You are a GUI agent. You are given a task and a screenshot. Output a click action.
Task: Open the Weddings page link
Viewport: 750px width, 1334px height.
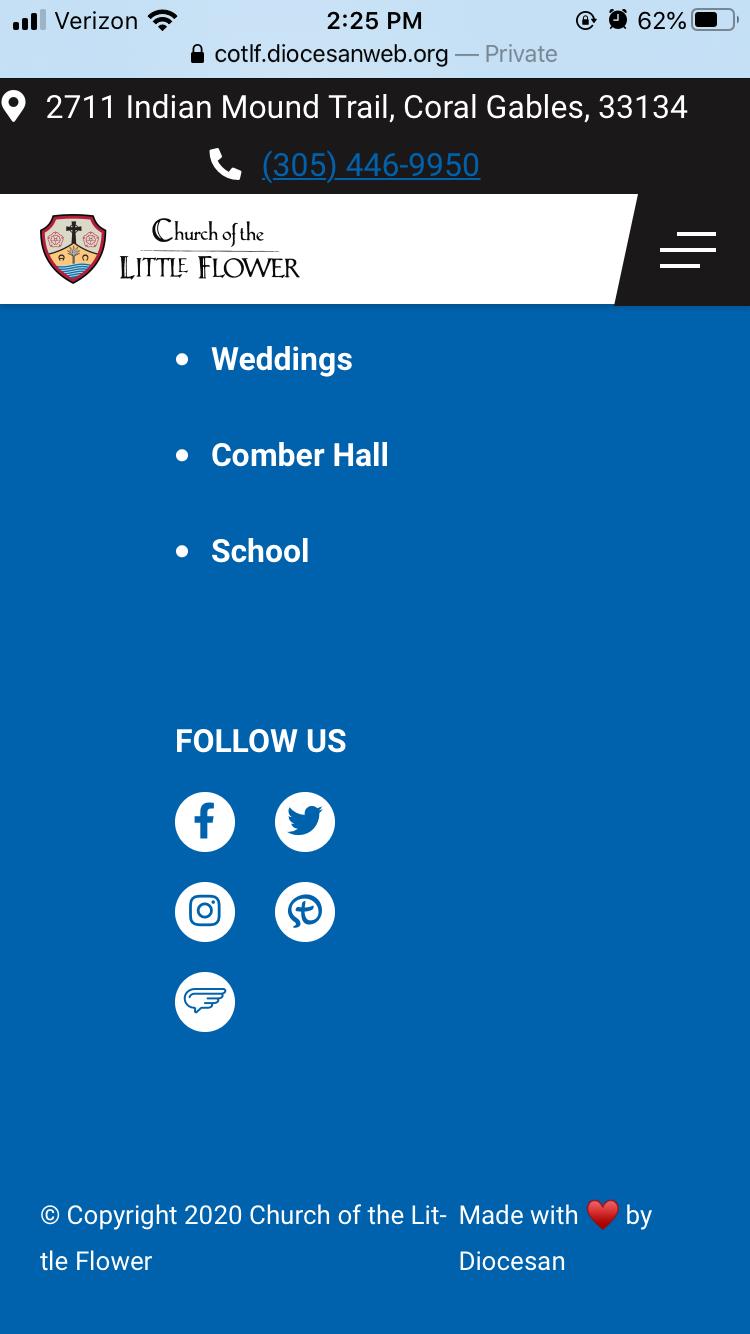281,359
